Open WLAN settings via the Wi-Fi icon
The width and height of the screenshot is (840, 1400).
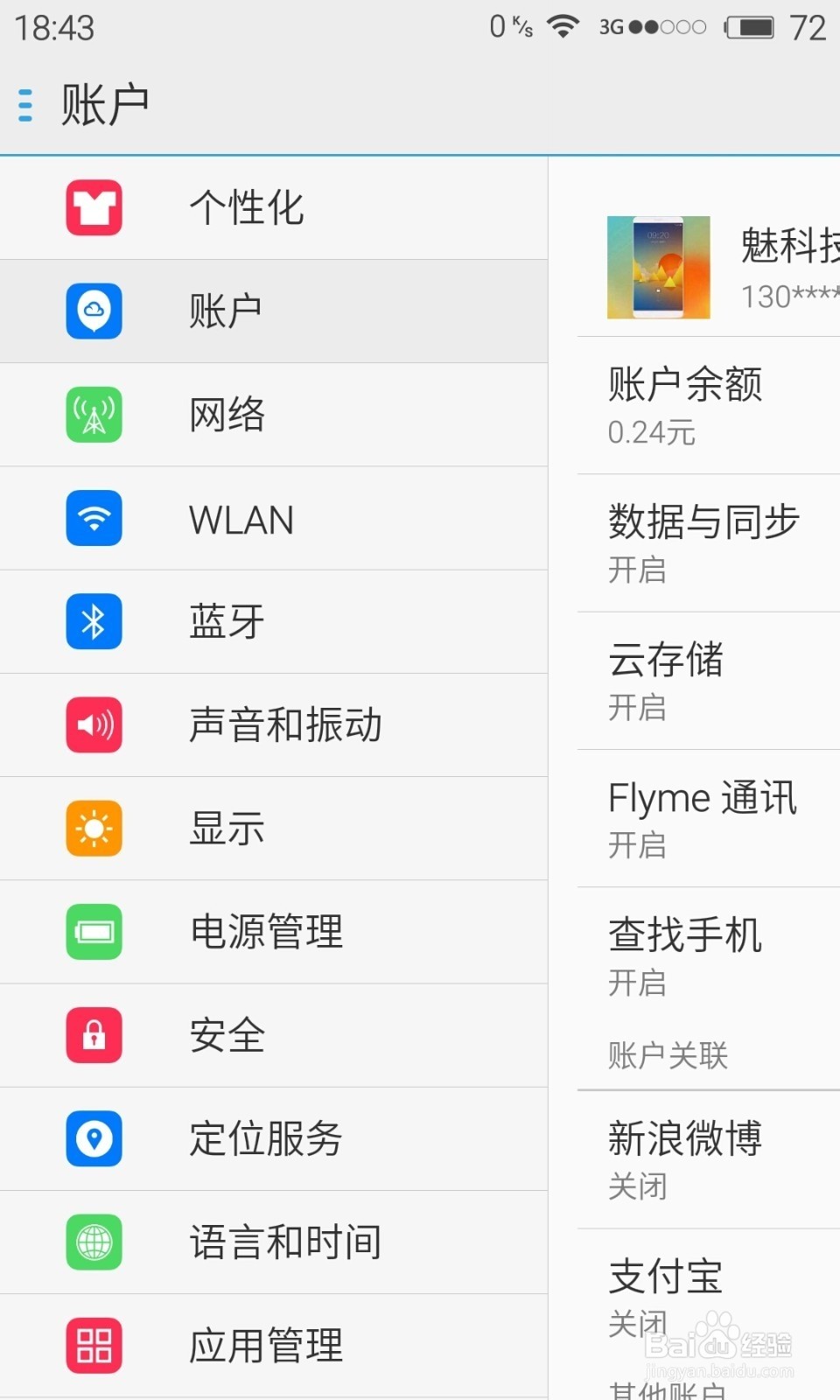tap(94, 518)
